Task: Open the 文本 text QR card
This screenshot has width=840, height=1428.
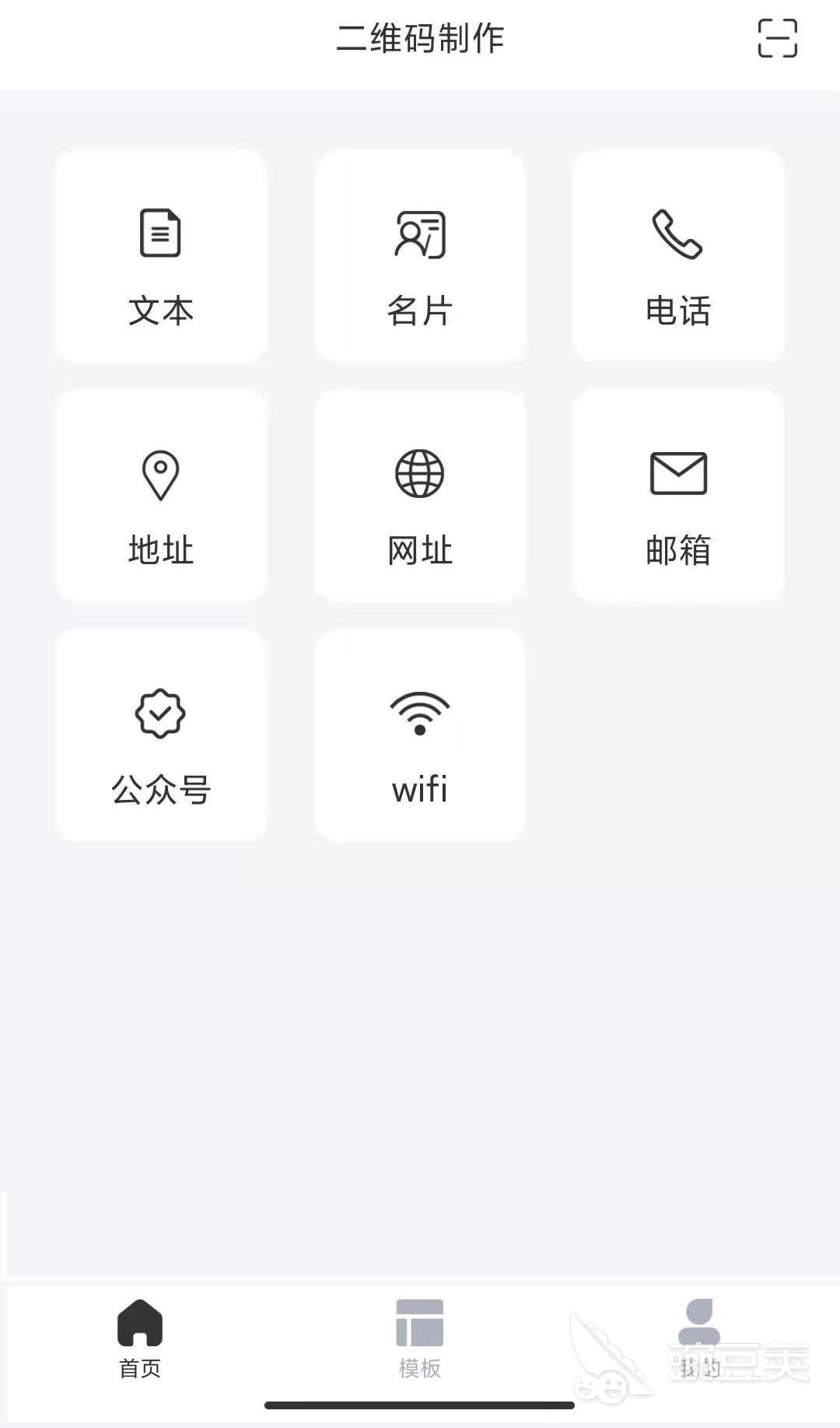Action: click(161, 256)
